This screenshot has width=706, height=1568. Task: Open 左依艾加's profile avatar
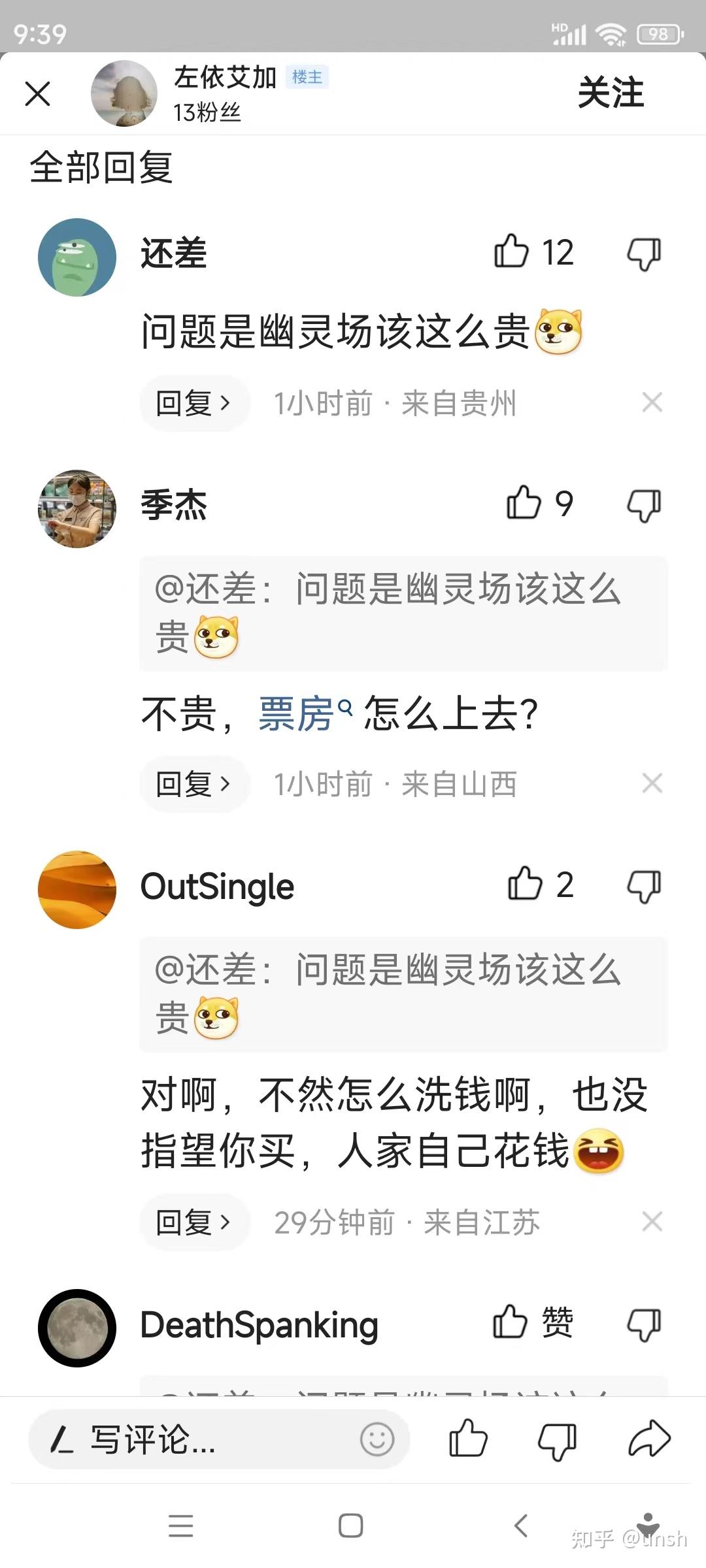(124, 93)
